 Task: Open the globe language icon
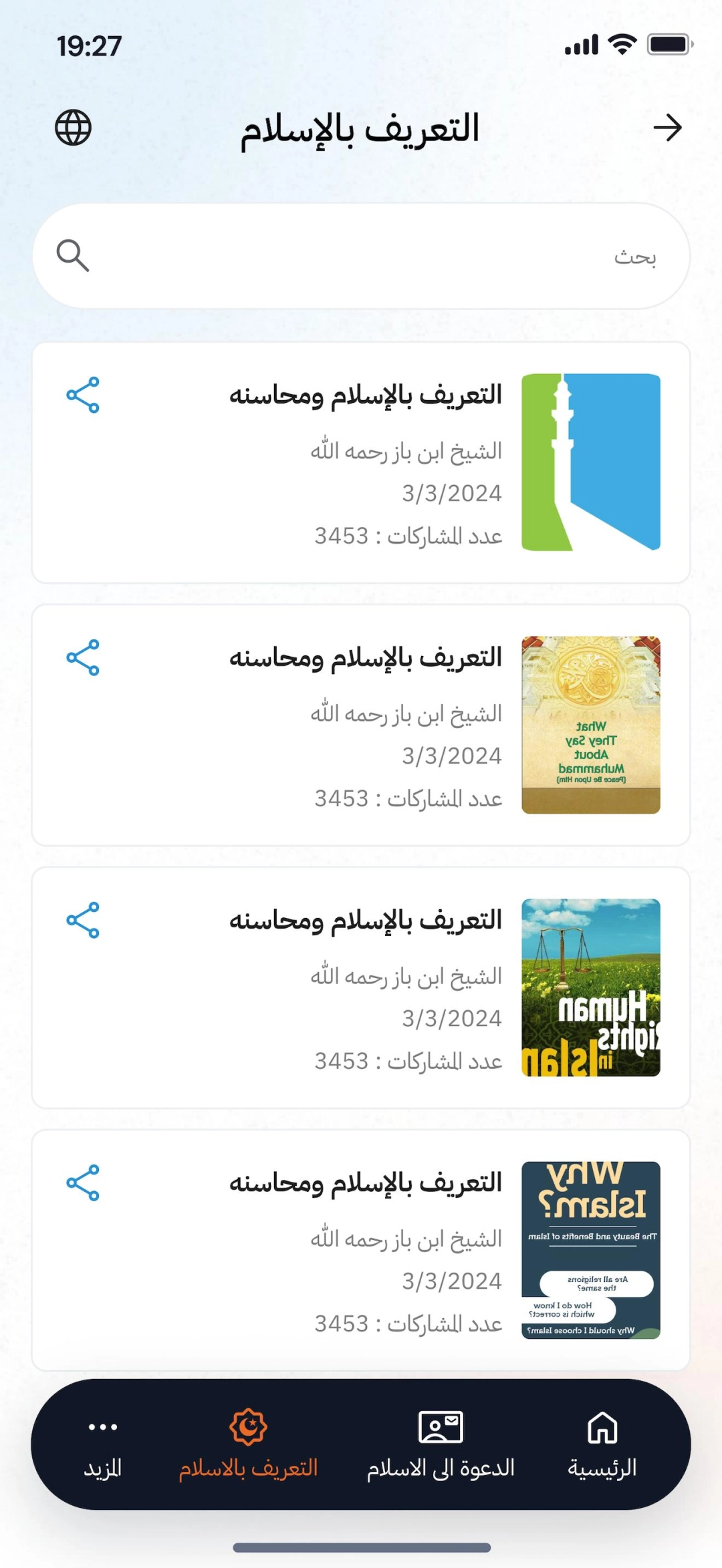(x=73, y=128)
